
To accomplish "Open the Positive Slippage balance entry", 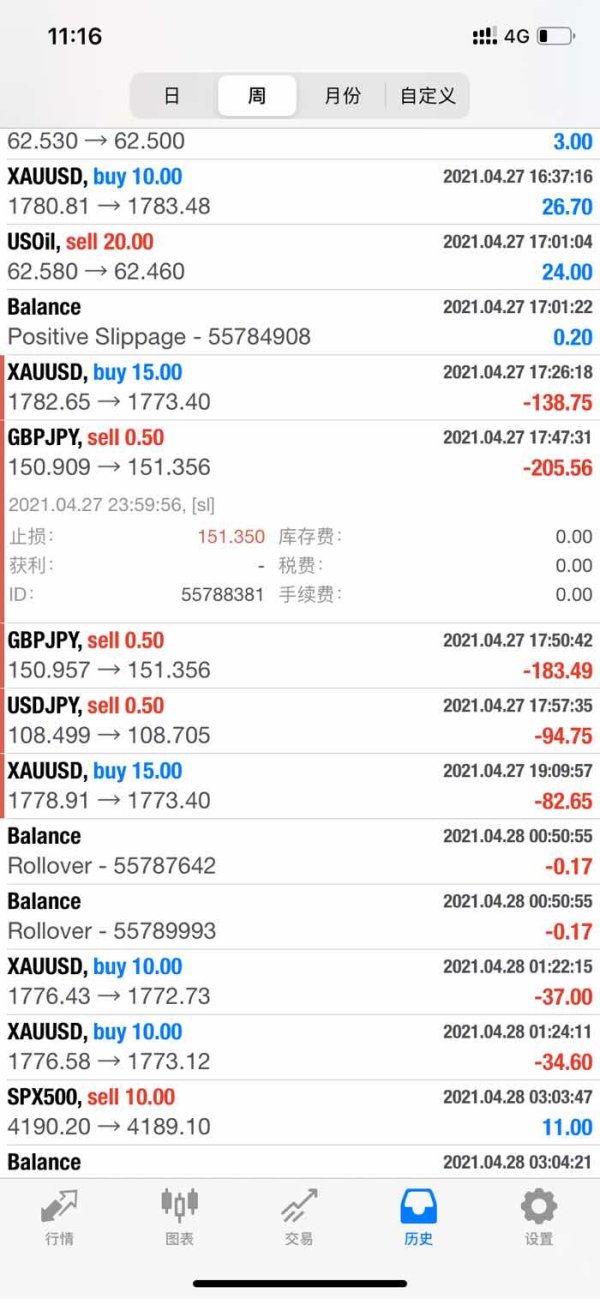I will (x=300, y=322).
